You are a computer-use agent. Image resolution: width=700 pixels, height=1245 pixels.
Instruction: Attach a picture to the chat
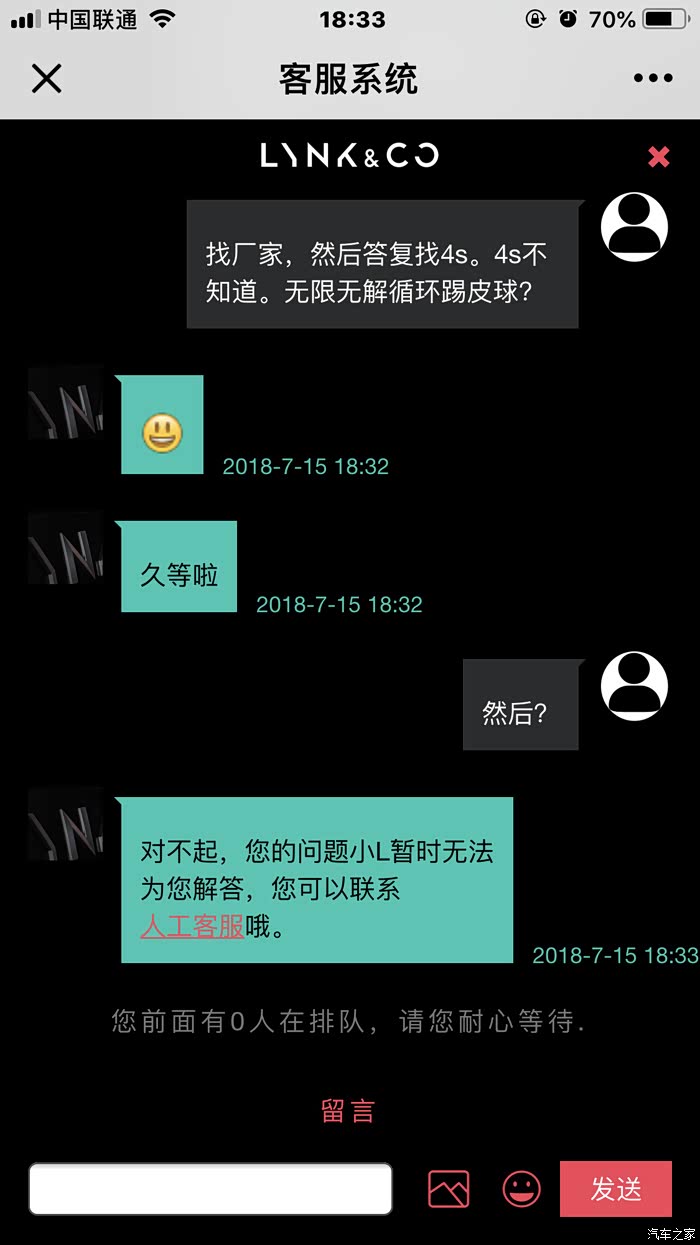(x=448, y=1188)
